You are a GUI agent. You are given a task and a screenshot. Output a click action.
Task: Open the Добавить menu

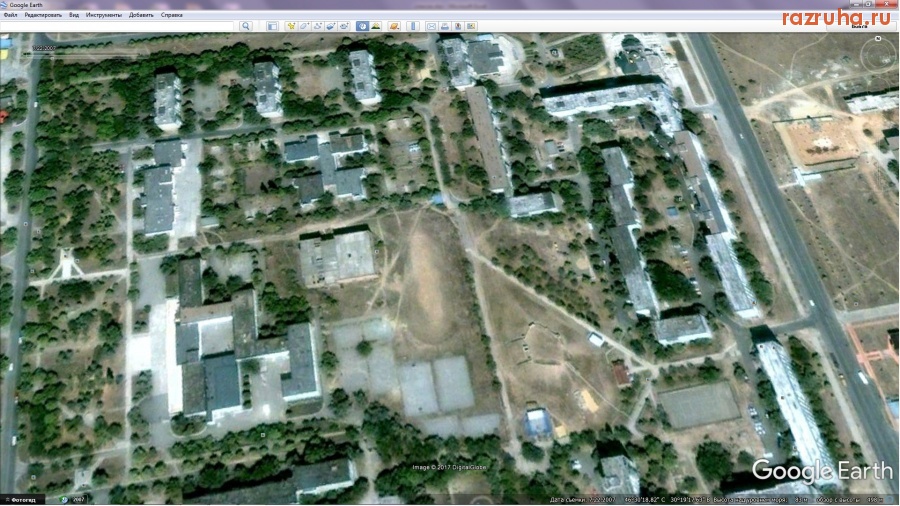point(141,15)
